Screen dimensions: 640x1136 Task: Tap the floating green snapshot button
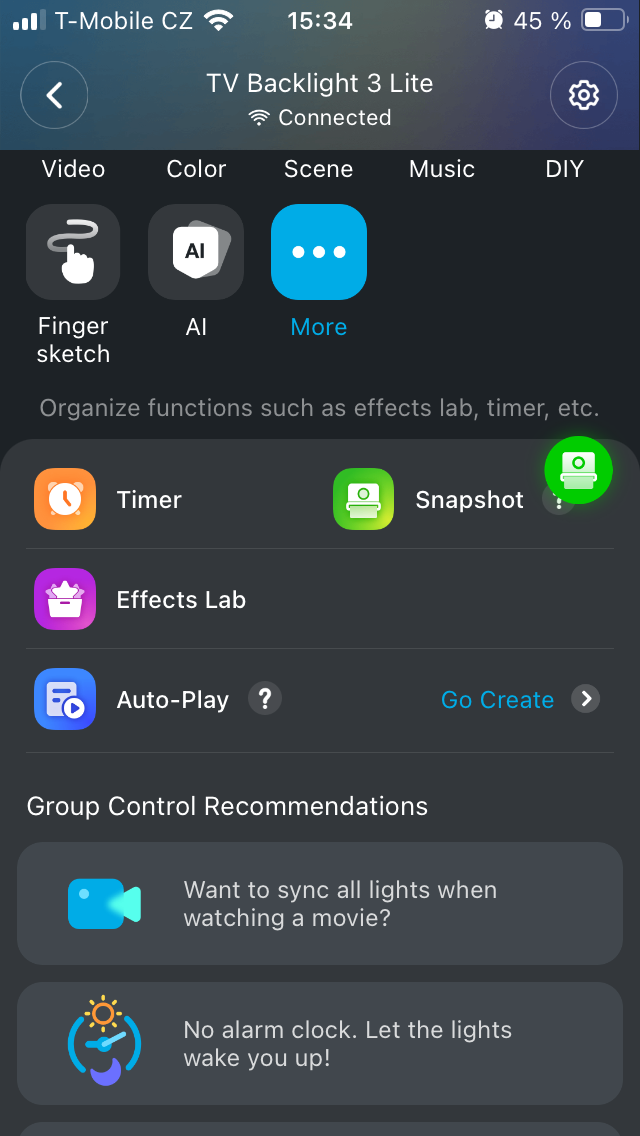[578, 469]
